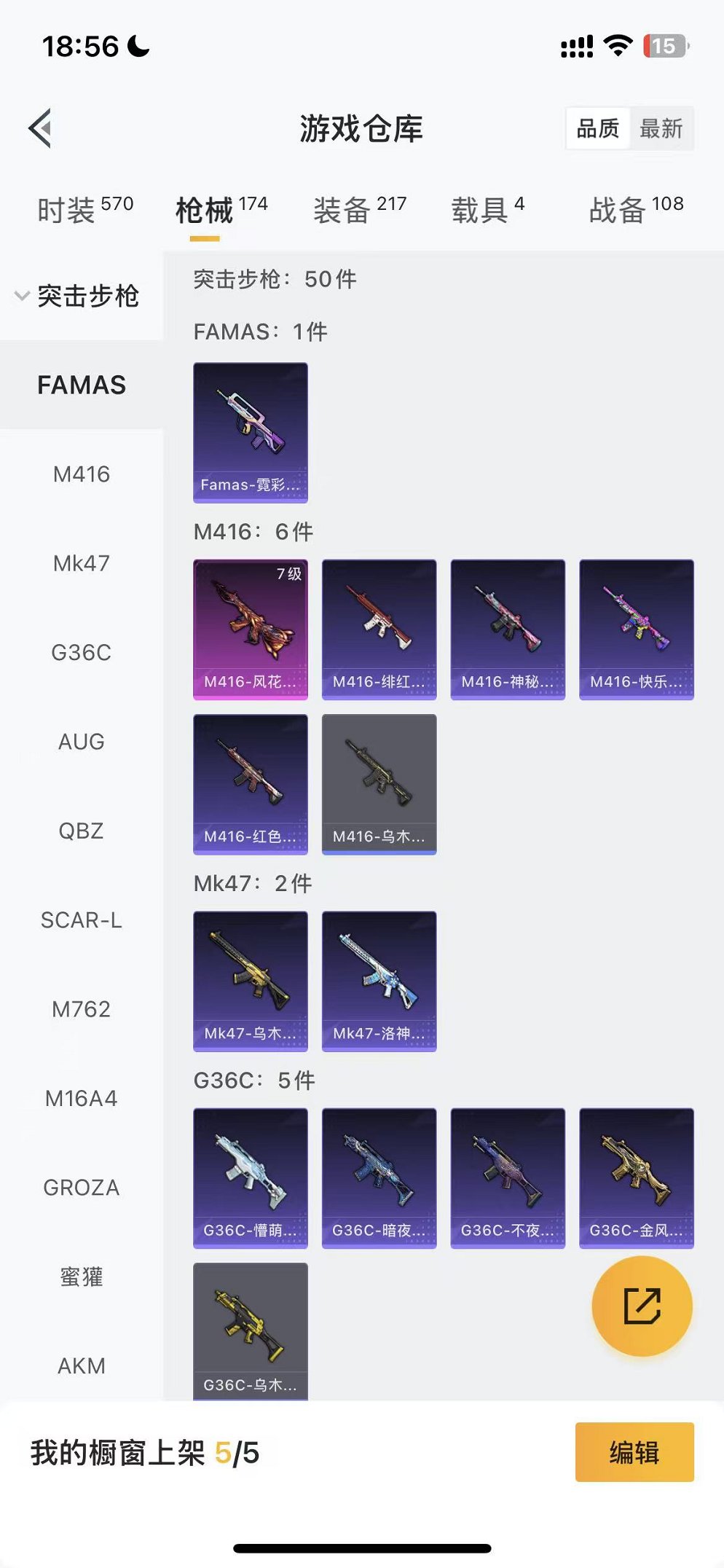Open the 载具 tab
The image size is (724, 1568).
coord(487,210)
